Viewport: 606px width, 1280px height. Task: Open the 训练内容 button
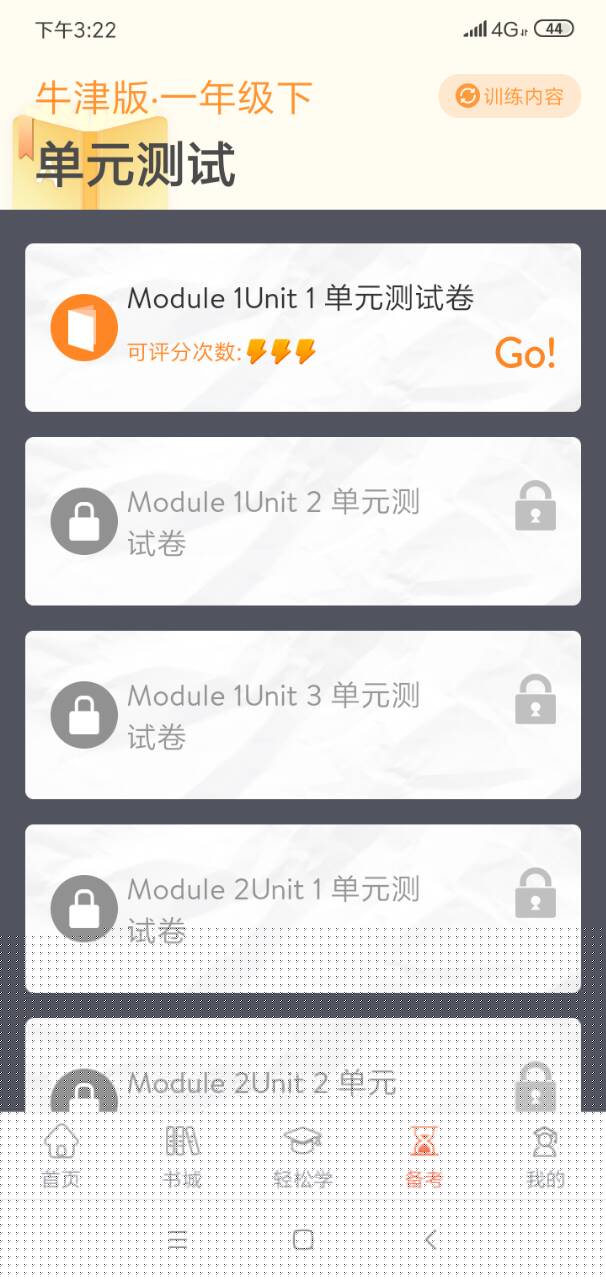(x=509, y=96)
